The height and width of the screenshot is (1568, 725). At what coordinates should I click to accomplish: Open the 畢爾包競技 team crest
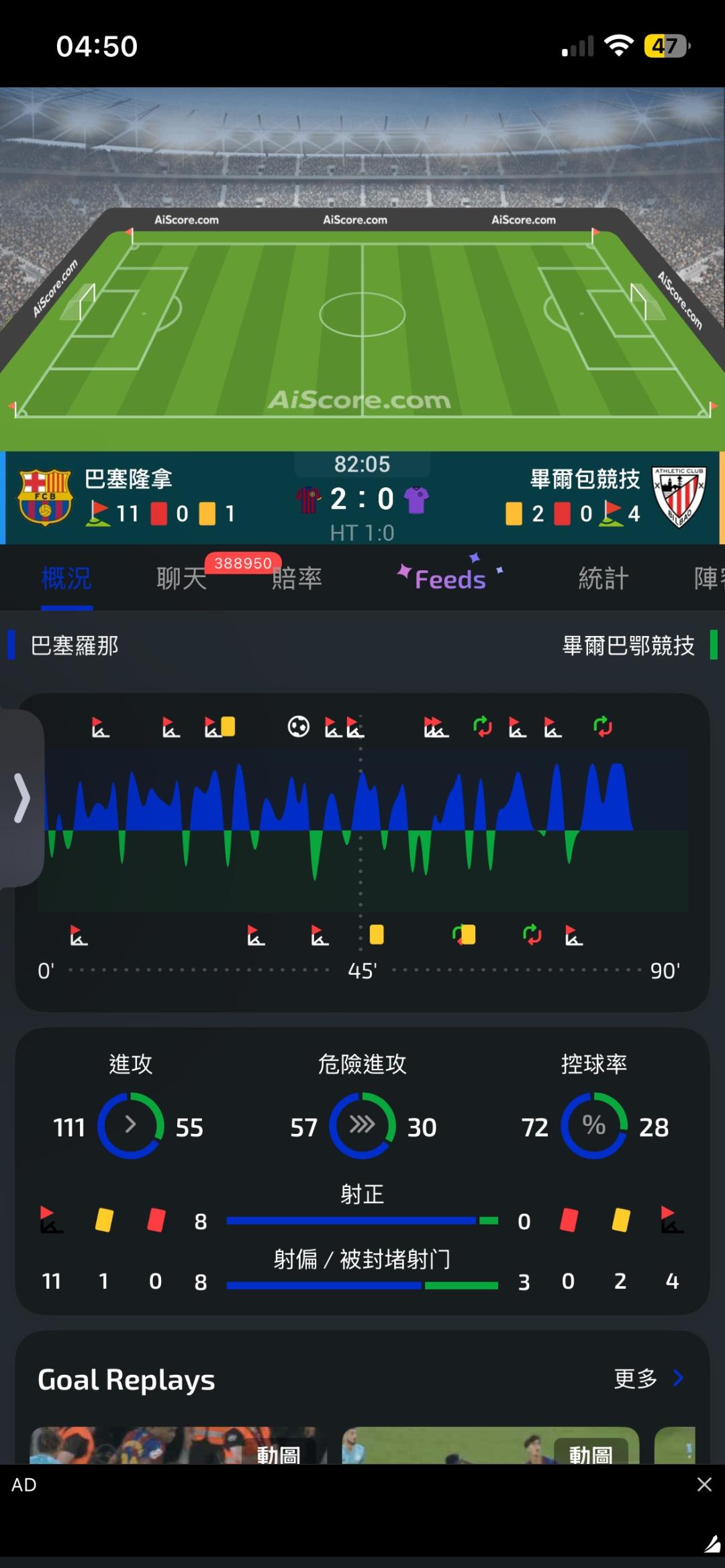pyautogui.click(x=679, y=497)
